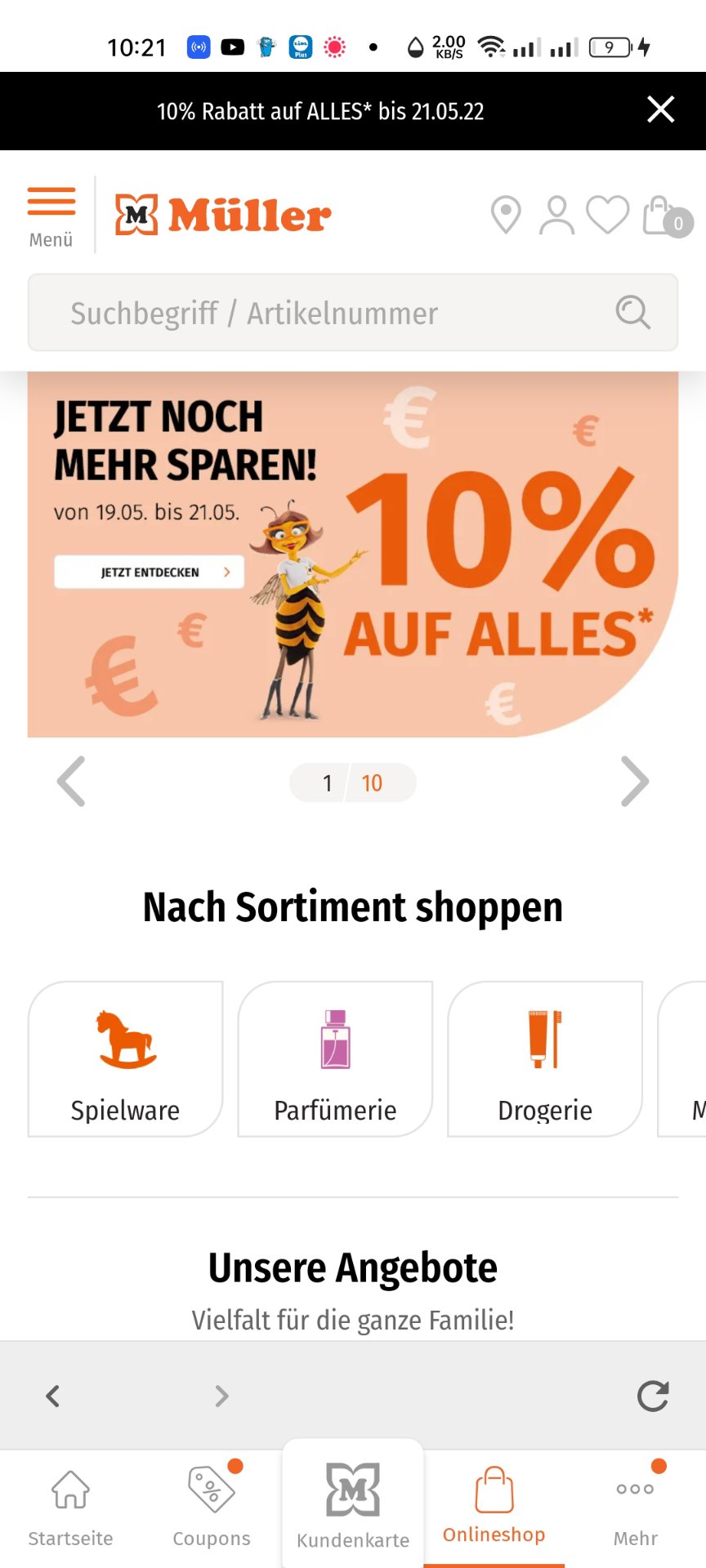
Task: Reload the page with refresh icon
Action: tap(653, 1396)
